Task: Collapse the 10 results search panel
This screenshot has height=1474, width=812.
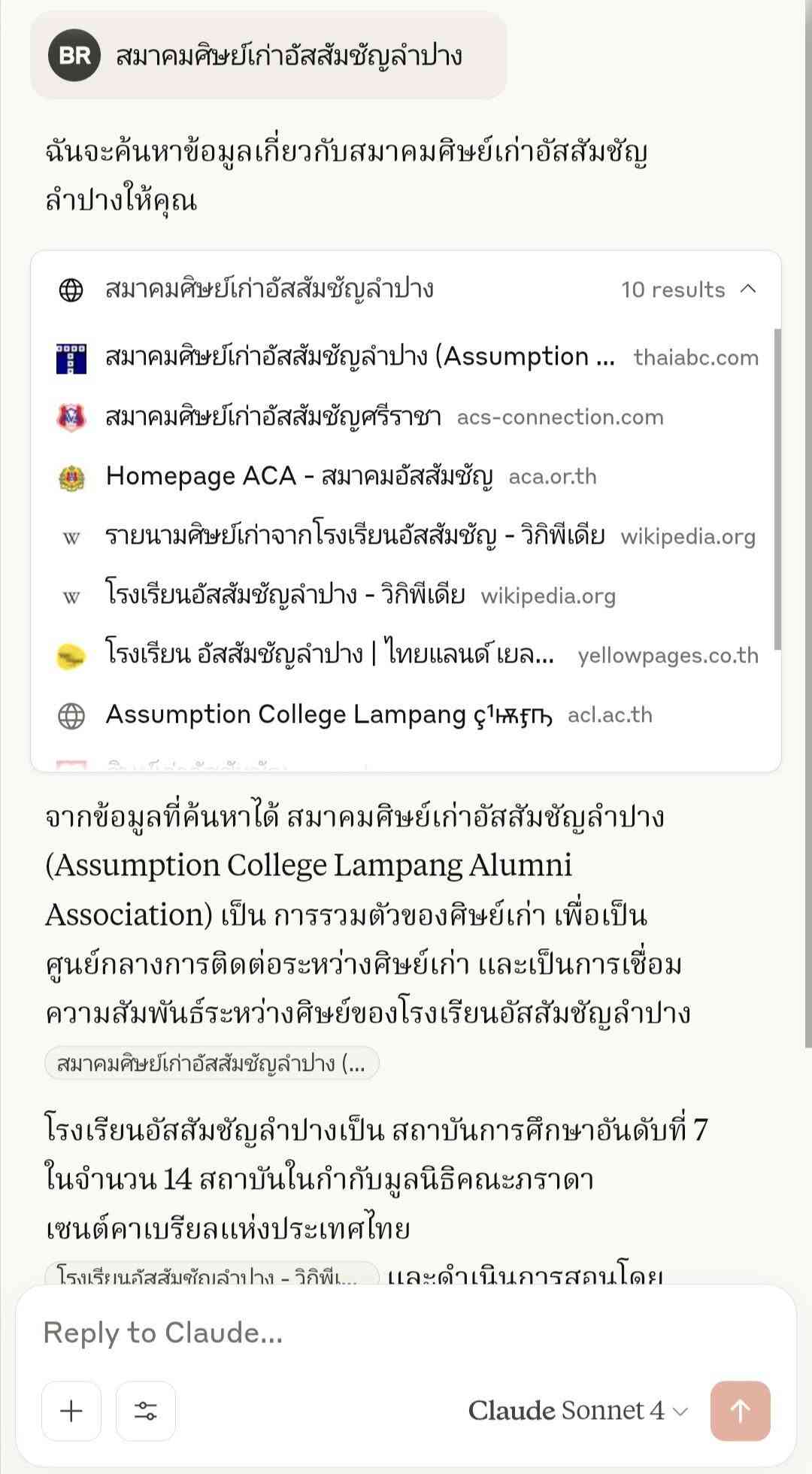Action: pos(747,289)
